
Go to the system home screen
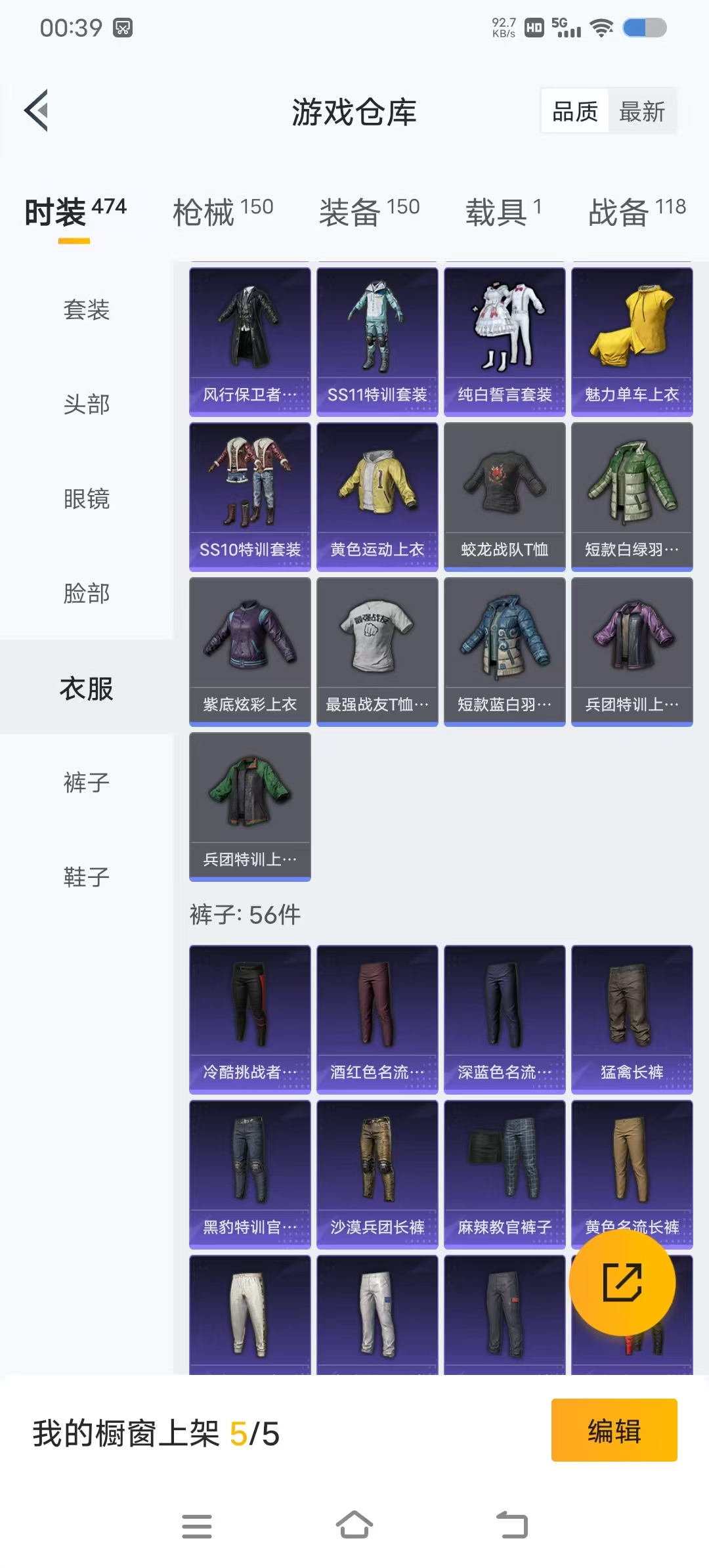coord(354,1525)
